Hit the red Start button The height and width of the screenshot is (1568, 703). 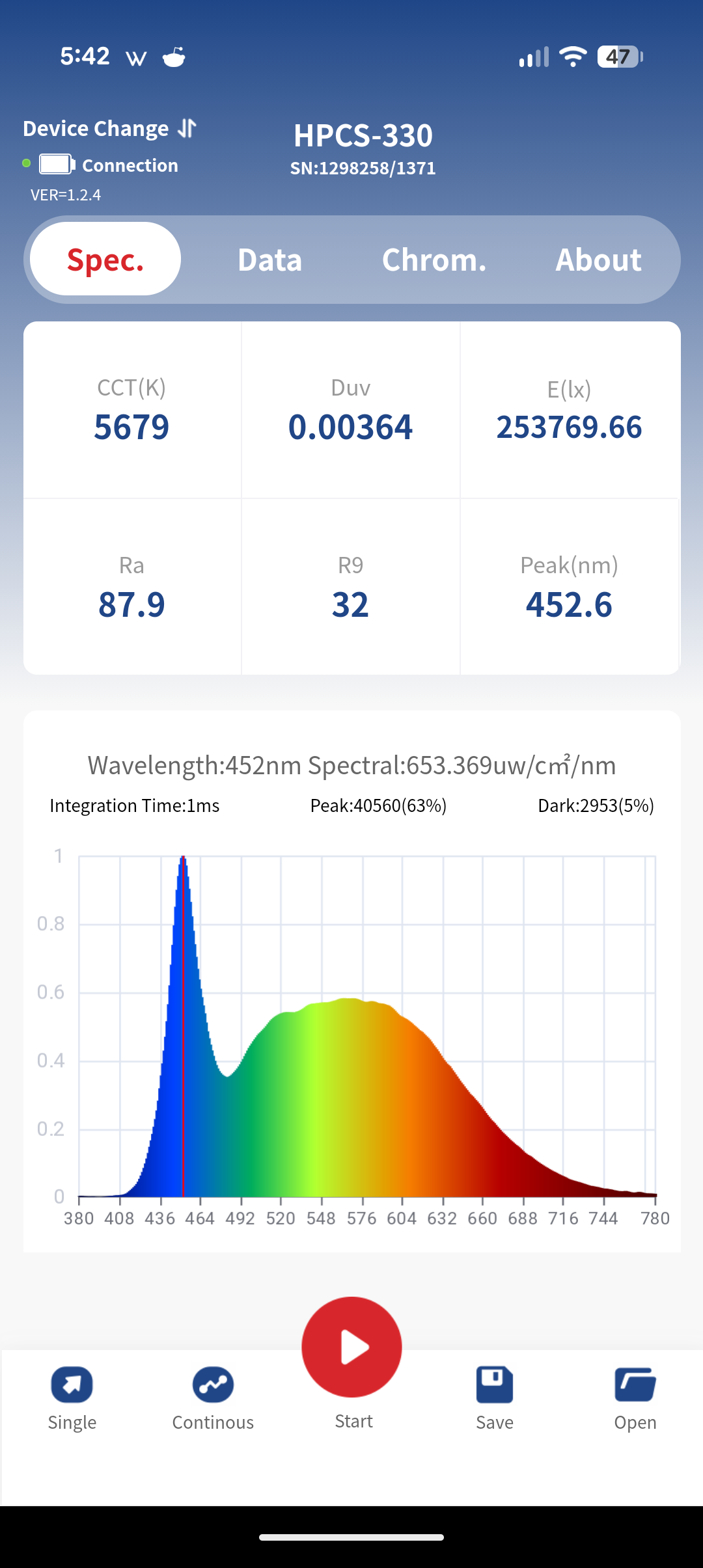pos(351,1347)
